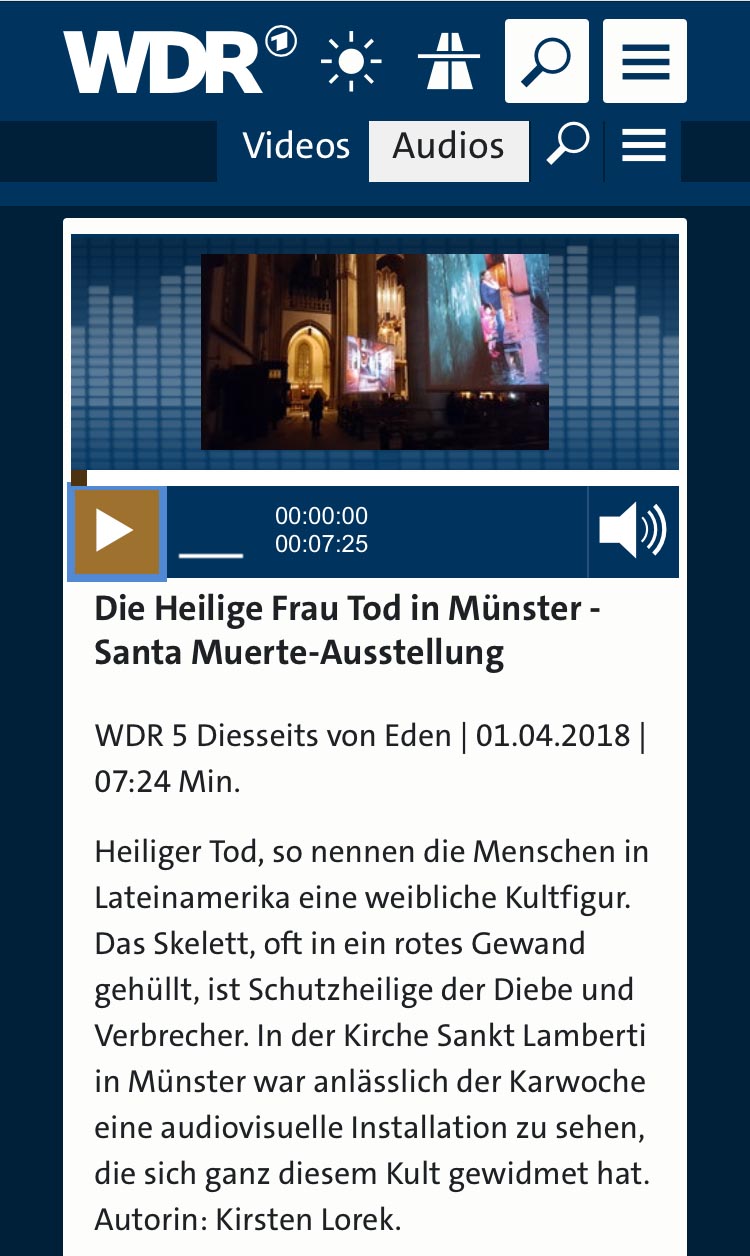The image size is (750, 1256).
Task: Open the weather sun icon
Action: tap(351, 61)
